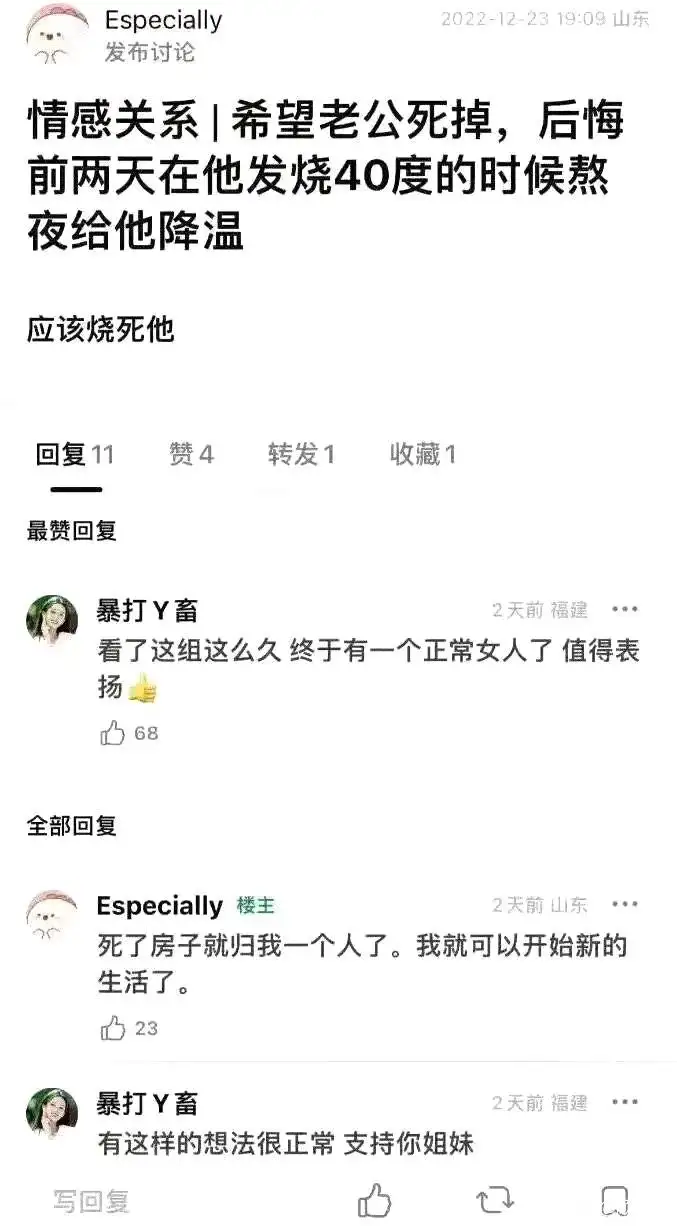Open overflow menu on the top-liked comment
Screen dimensions: 677x1226
click(625, 609)
